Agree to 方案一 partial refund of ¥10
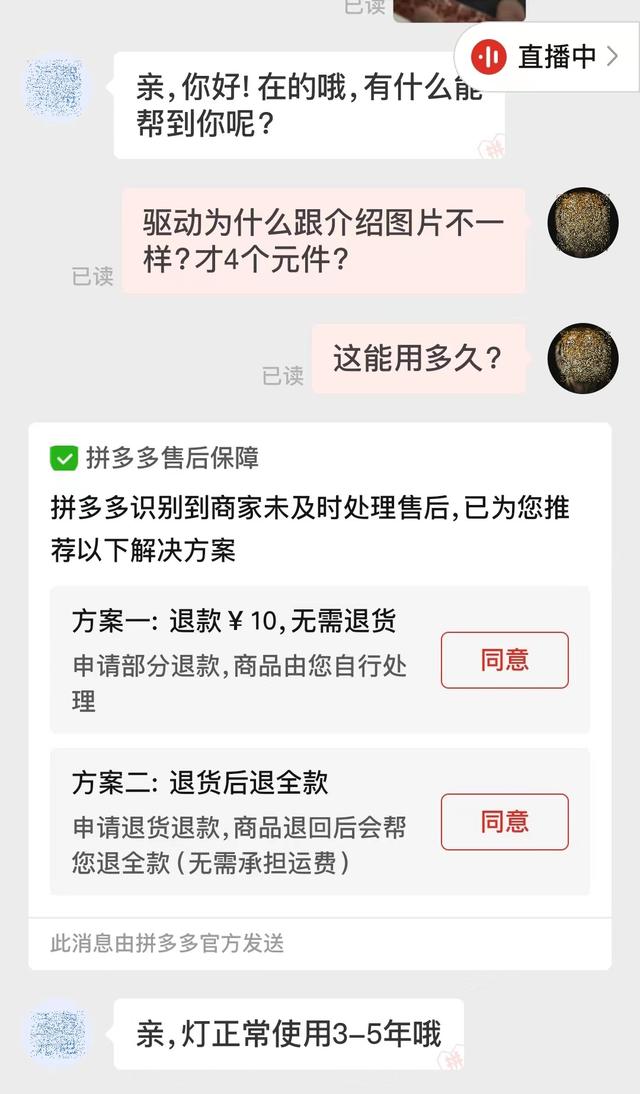 coord(505,660)
